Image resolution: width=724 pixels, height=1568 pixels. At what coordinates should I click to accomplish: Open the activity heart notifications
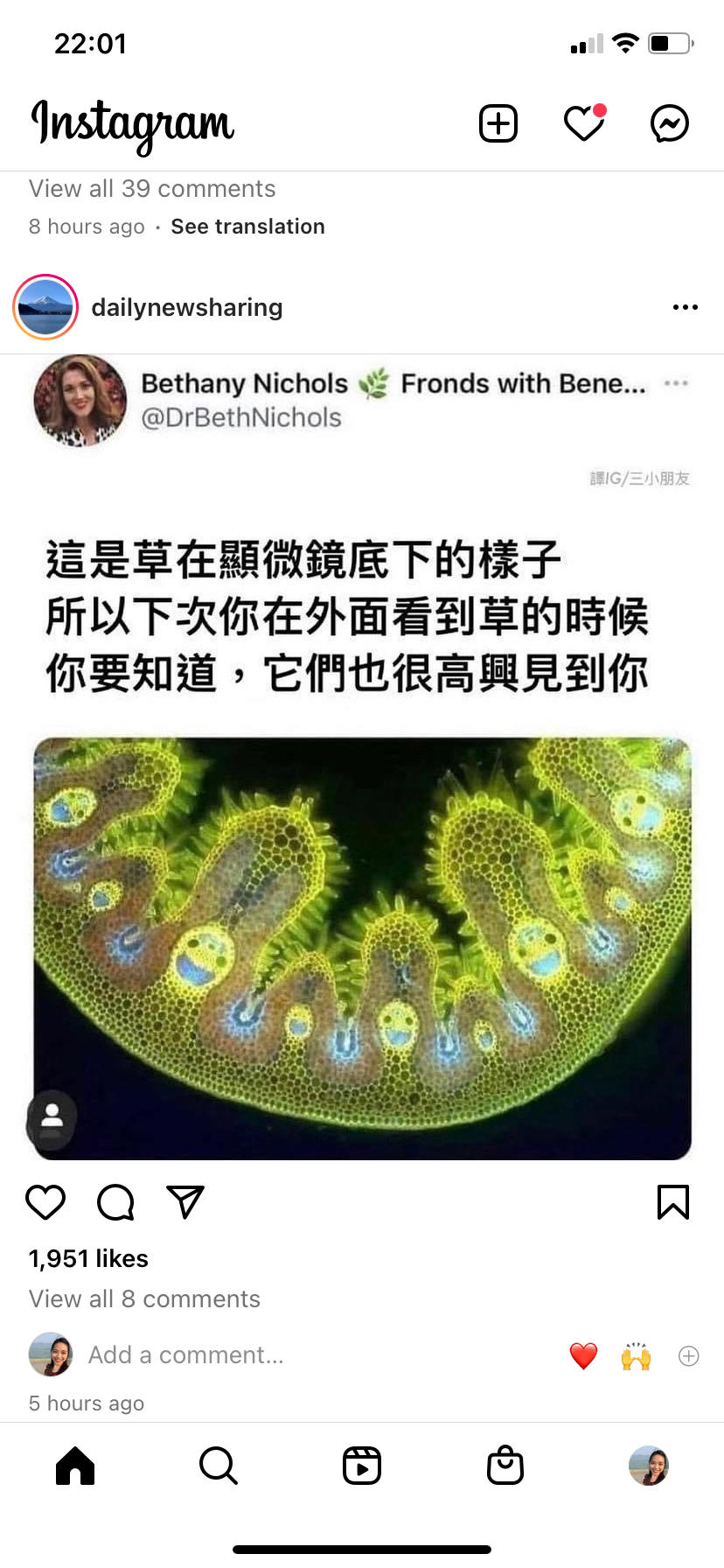pos(583,123)
